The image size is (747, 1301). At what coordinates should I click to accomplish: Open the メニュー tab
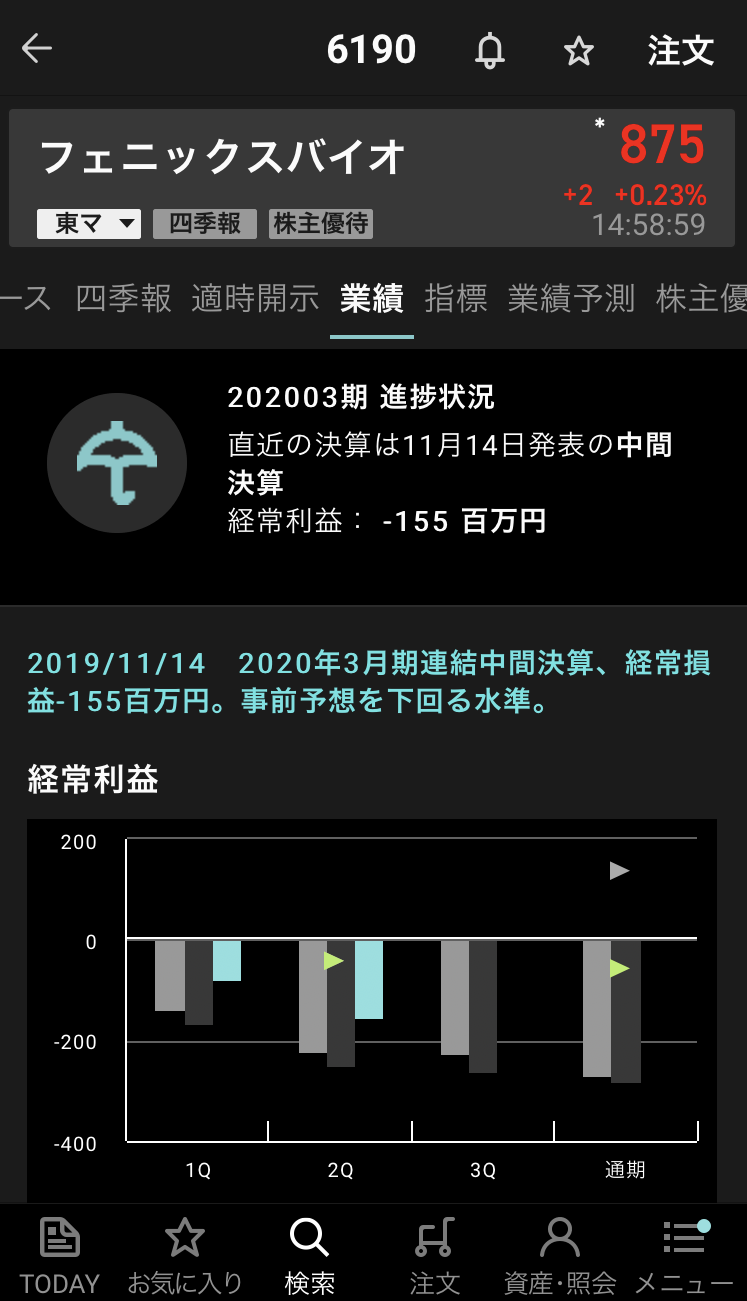tap(685, 1254)
